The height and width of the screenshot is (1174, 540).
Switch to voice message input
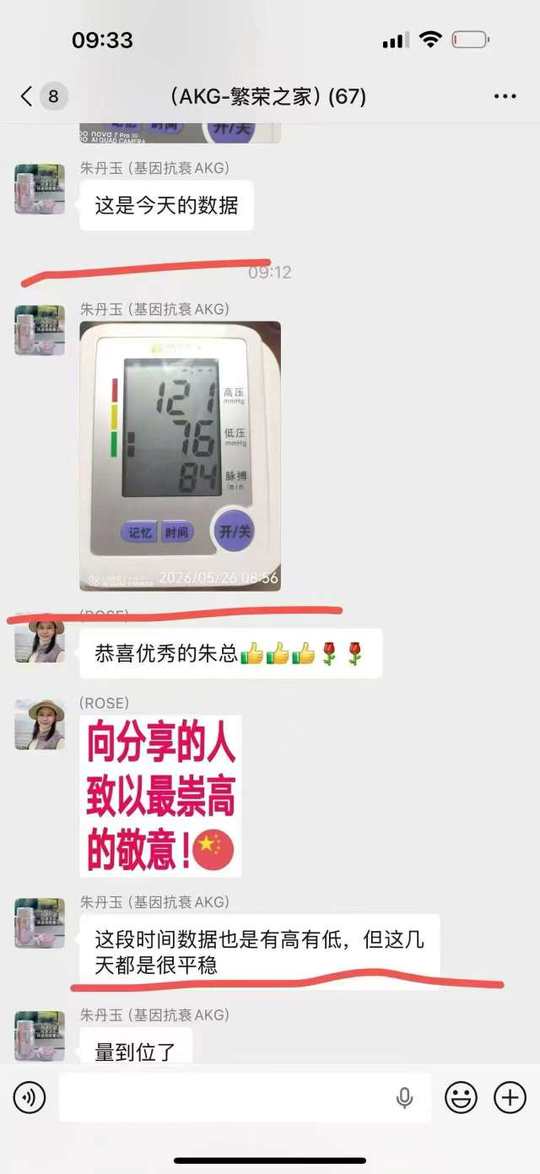click(x=29, y=1098)
